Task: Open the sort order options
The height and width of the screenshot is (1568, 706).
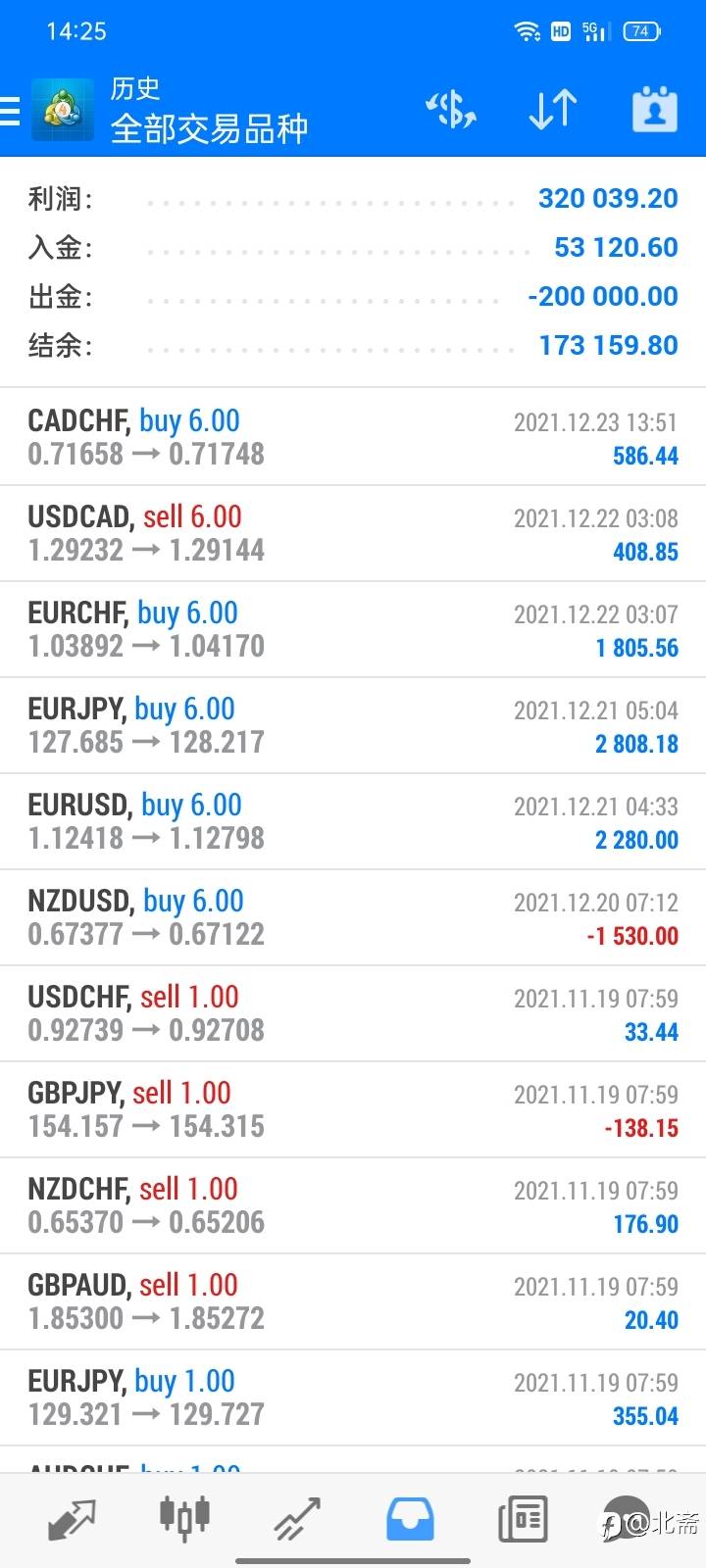Action: tap(552, 110)
